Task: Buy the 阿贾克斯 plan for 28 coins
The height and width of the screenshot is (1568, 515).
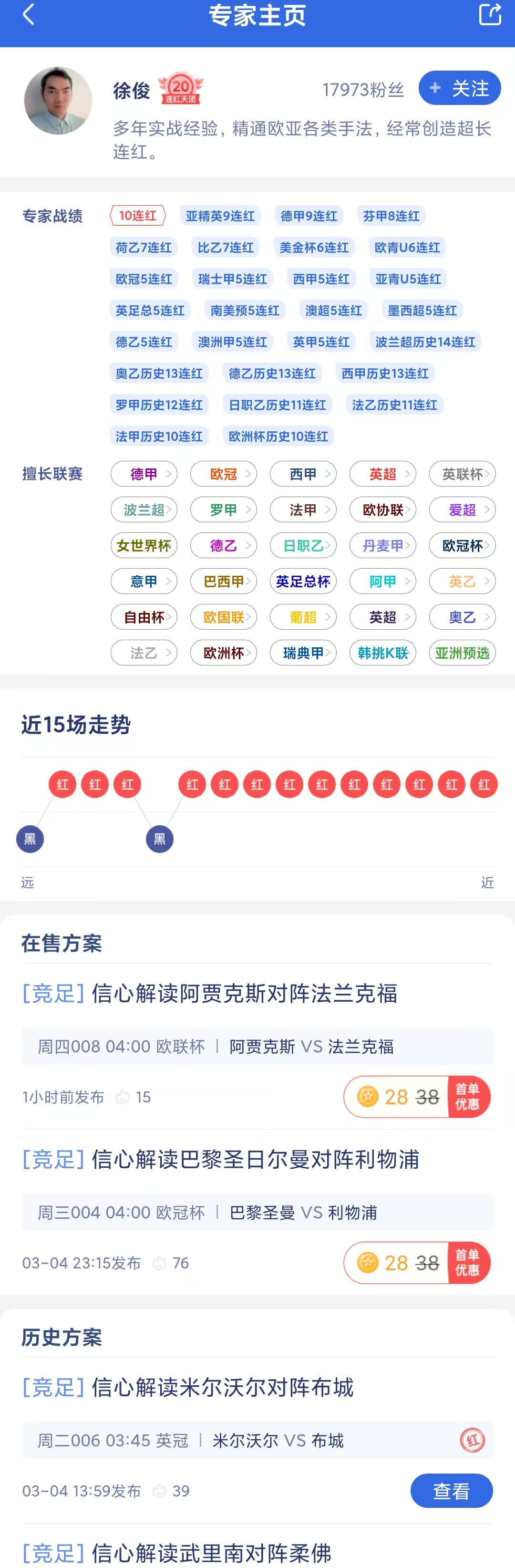Action: tap(417, 1096)
